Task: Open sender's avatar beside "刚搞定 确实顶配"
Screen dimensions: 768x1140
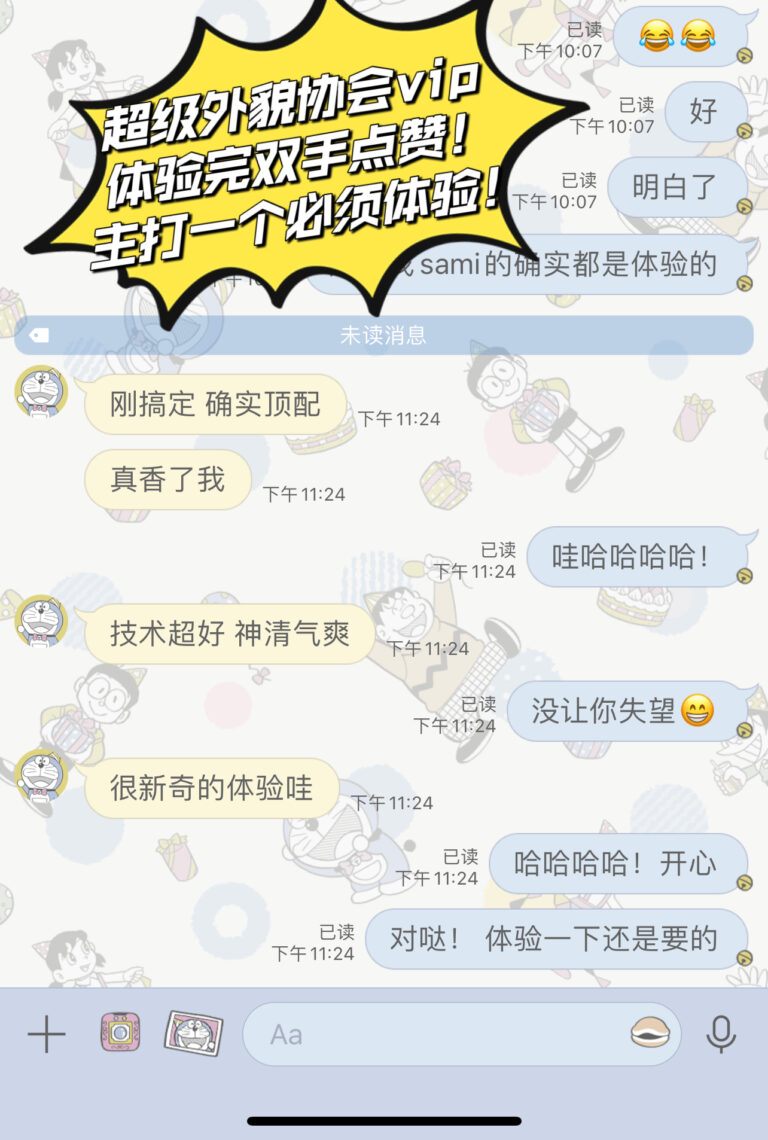Action: (41, 391)
